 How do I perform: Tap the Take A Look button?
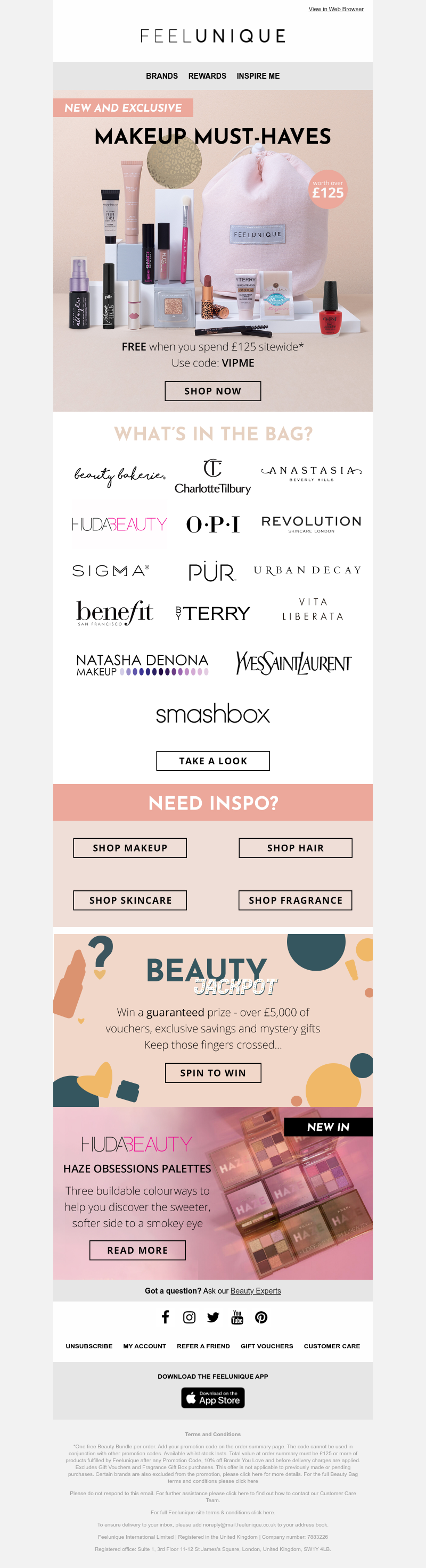[x=212, y=761]
